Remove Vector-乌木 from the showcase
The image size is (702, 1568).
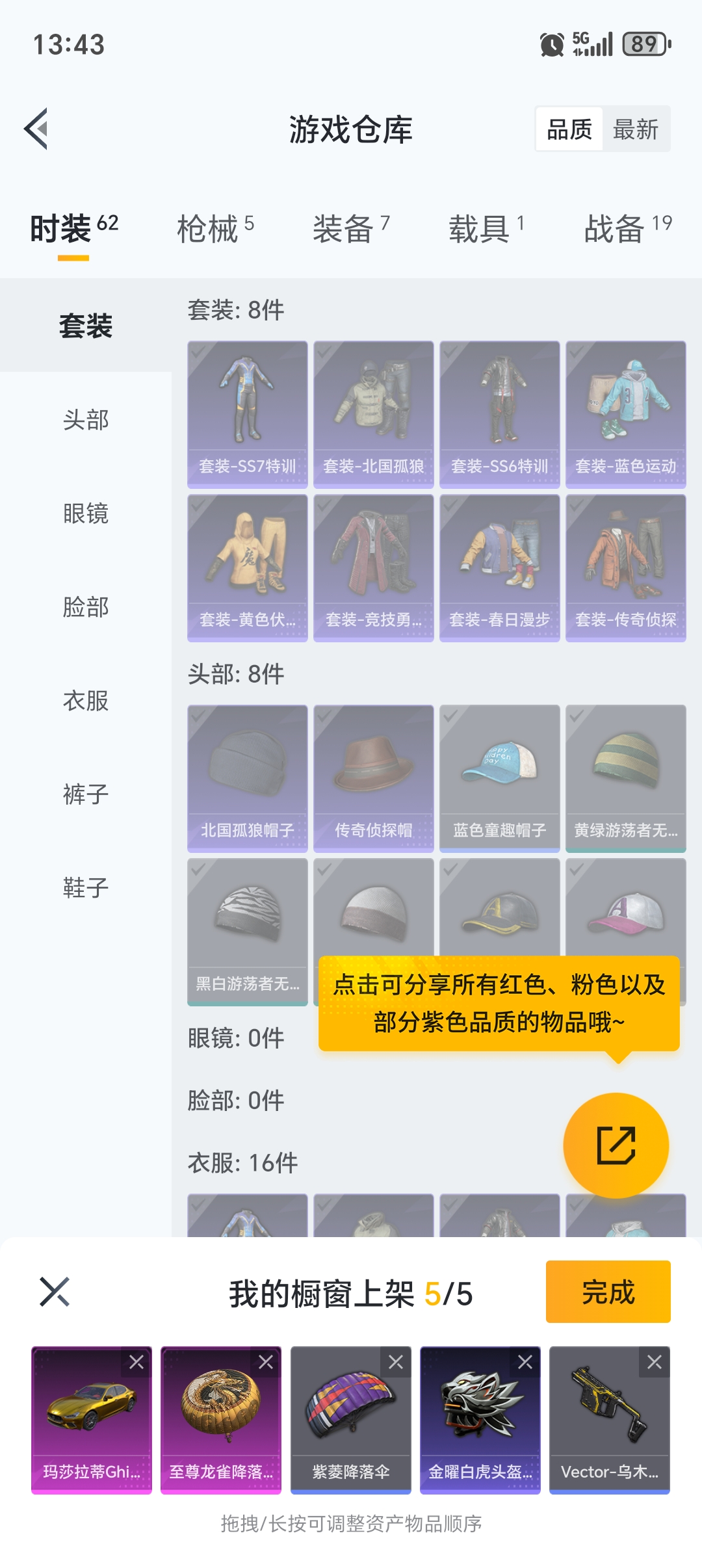(x=655, y=1362)
